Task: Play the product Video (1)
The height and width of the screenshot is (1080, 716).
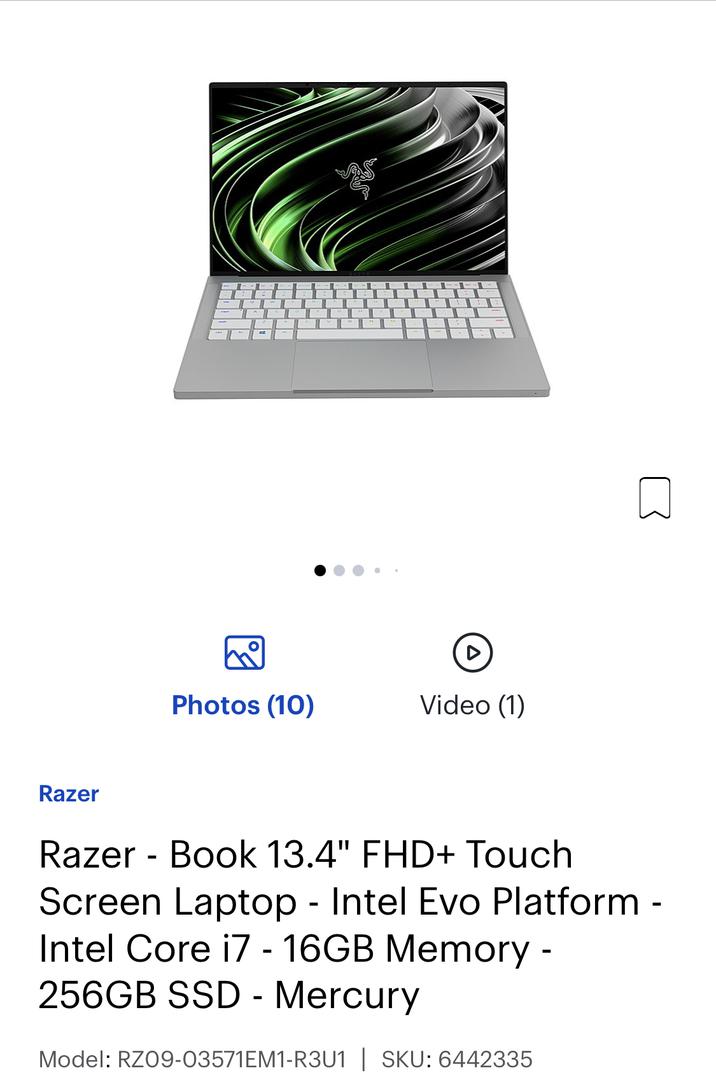Action: pyautogui.click(x=472, y=676)
